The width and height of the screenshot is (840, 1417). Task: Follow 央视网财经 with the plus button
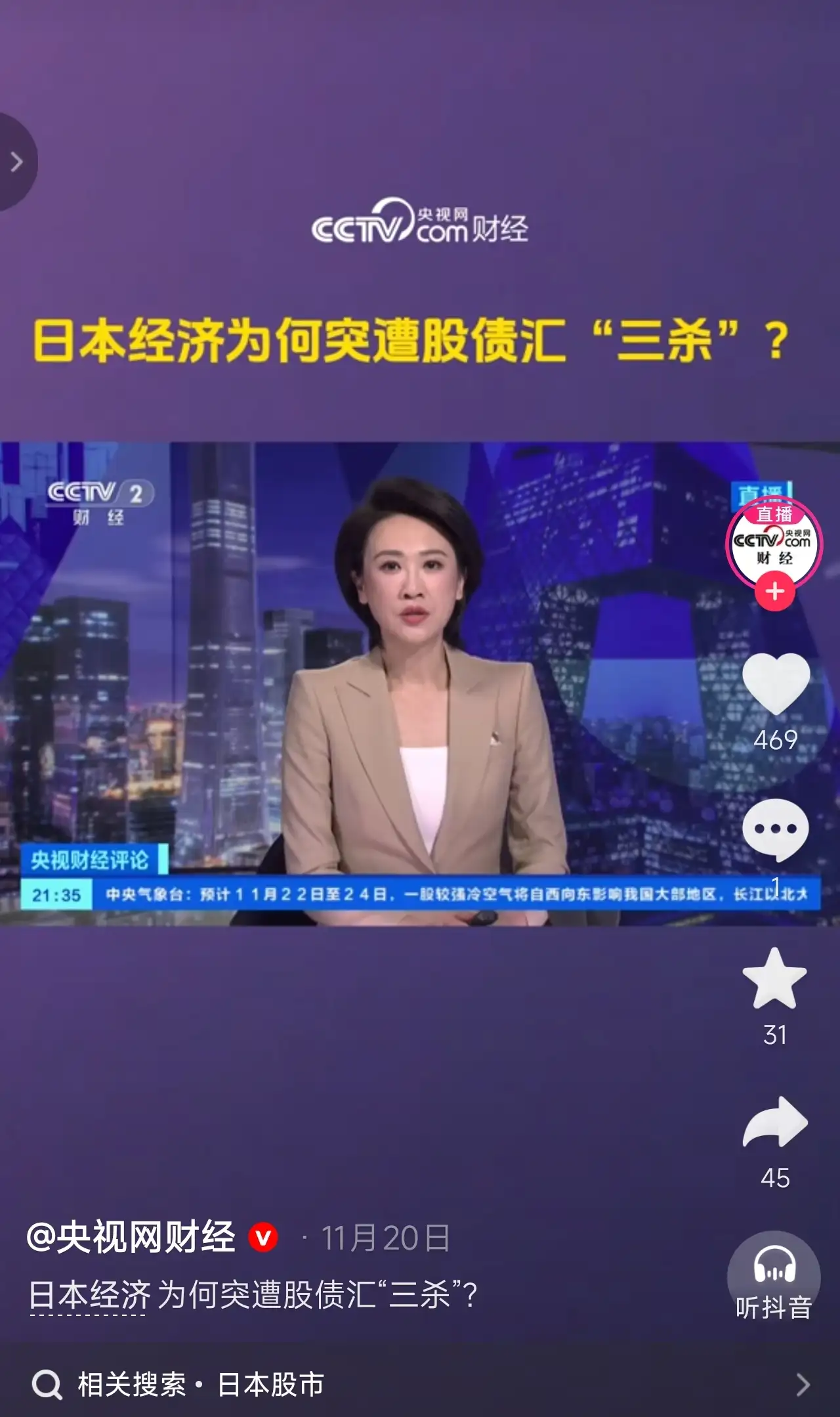[x=774, y=592]
